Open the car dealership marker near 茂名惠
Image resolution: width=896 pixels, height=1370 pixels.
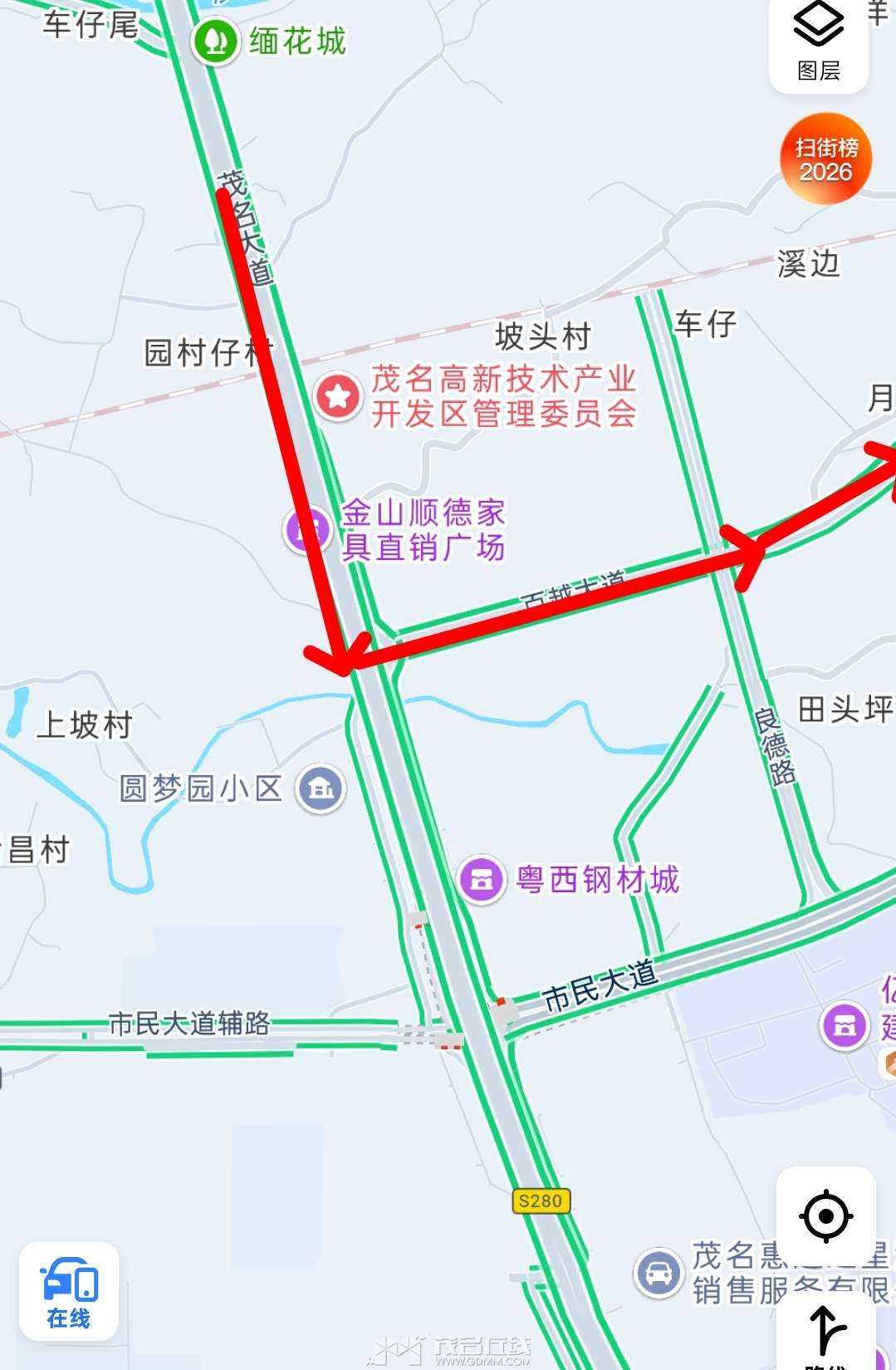point(659,1272)
